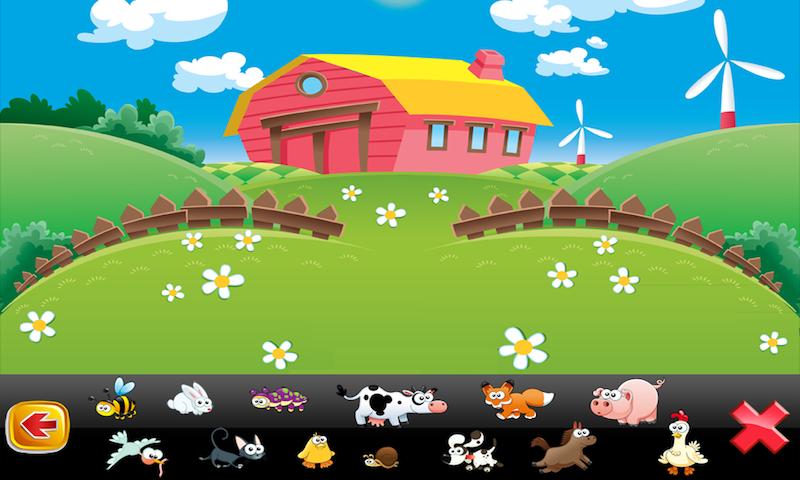
Task: Go back with the orange arrow button
Action: coord(37,427)
